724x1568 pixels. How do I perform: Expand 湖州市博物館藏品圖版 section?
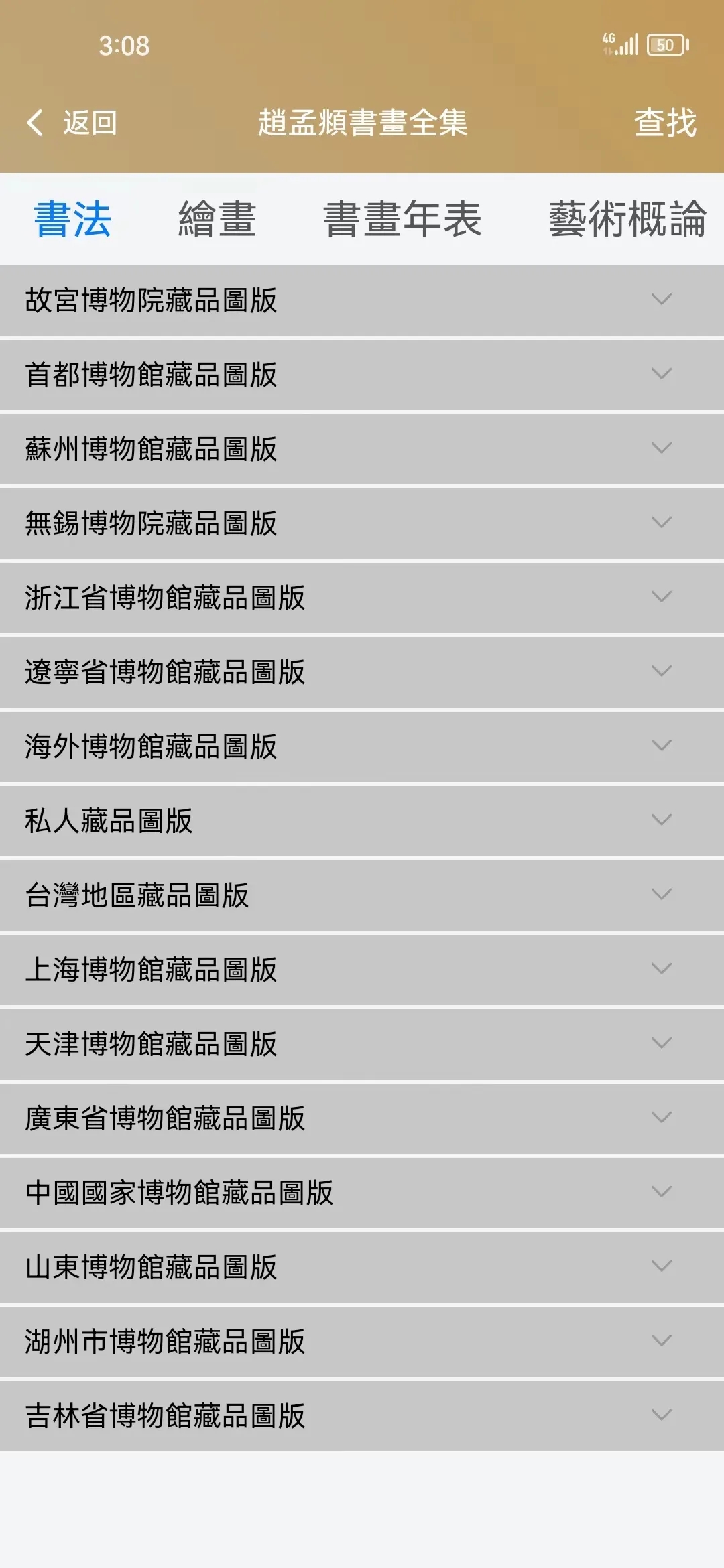click(x=362, y=1342)
